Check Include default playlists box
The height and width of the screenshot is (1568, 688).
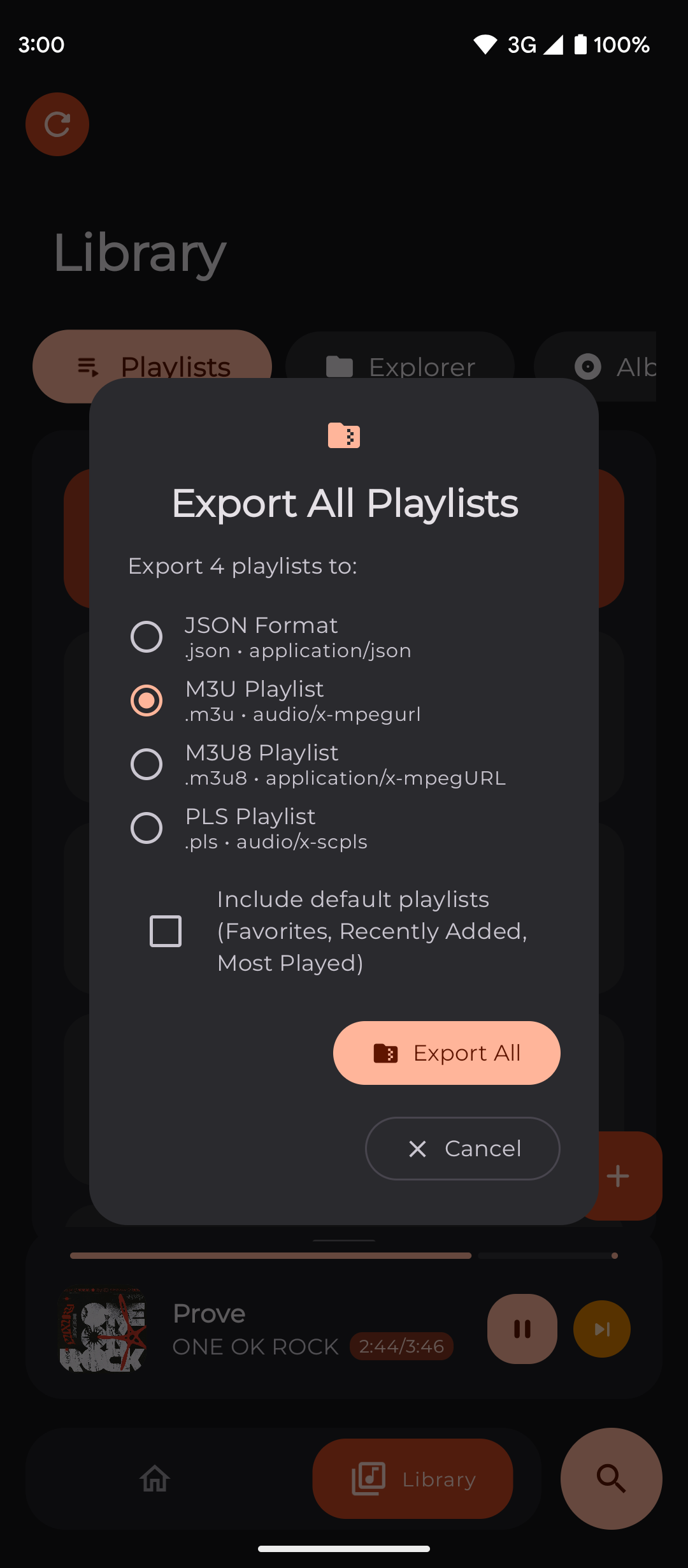point(166,931)
